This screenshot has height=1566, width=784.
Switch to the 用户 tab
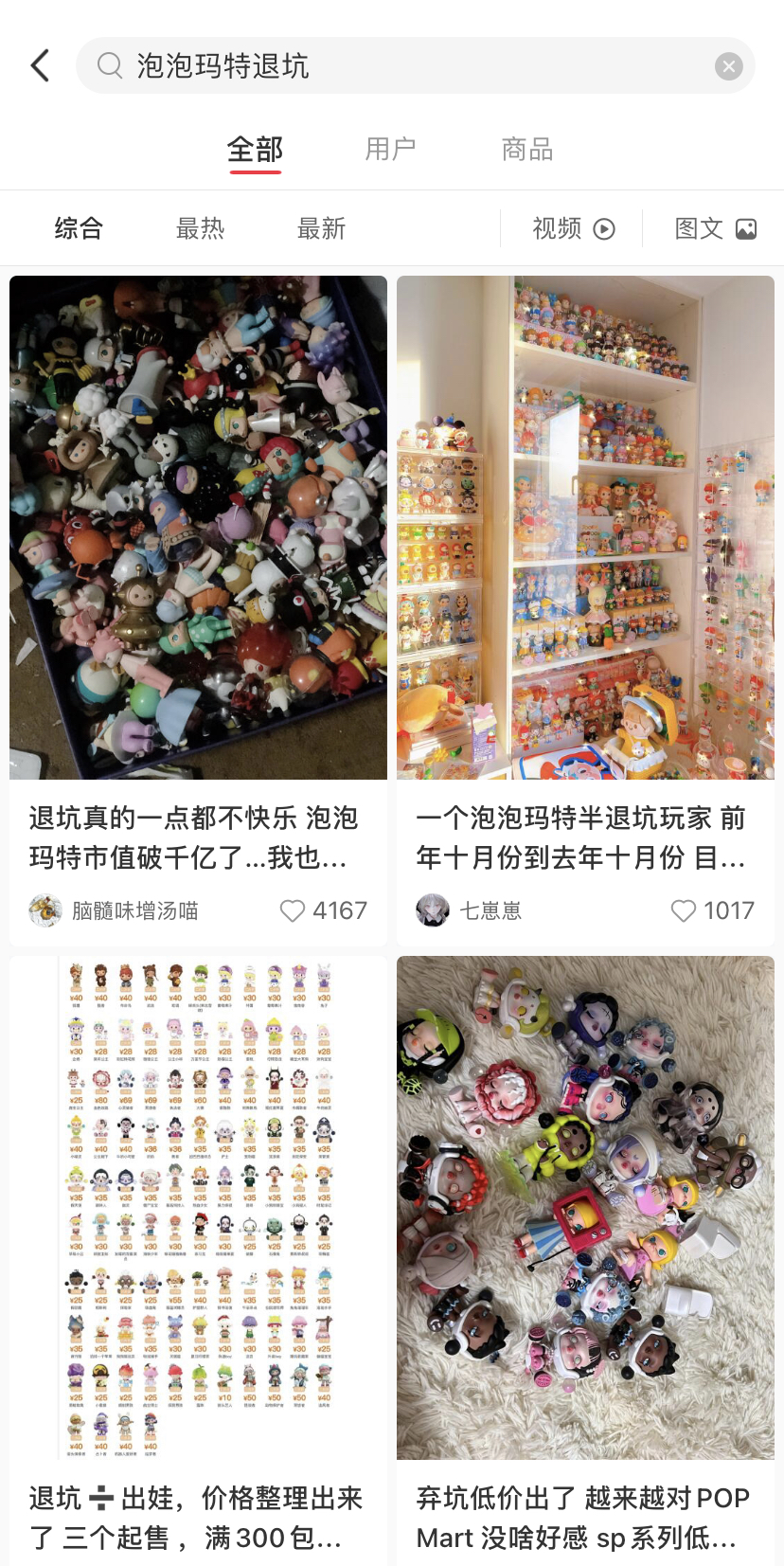pyautogui.click(x=390, y=150)
